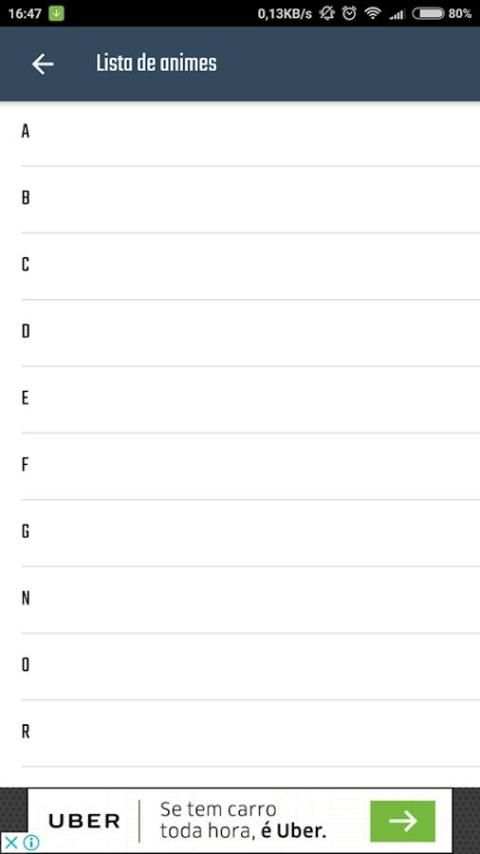The height and width of the screenshot is (854, 480).
Task: View ad info icon on banner
Action: 32,843
